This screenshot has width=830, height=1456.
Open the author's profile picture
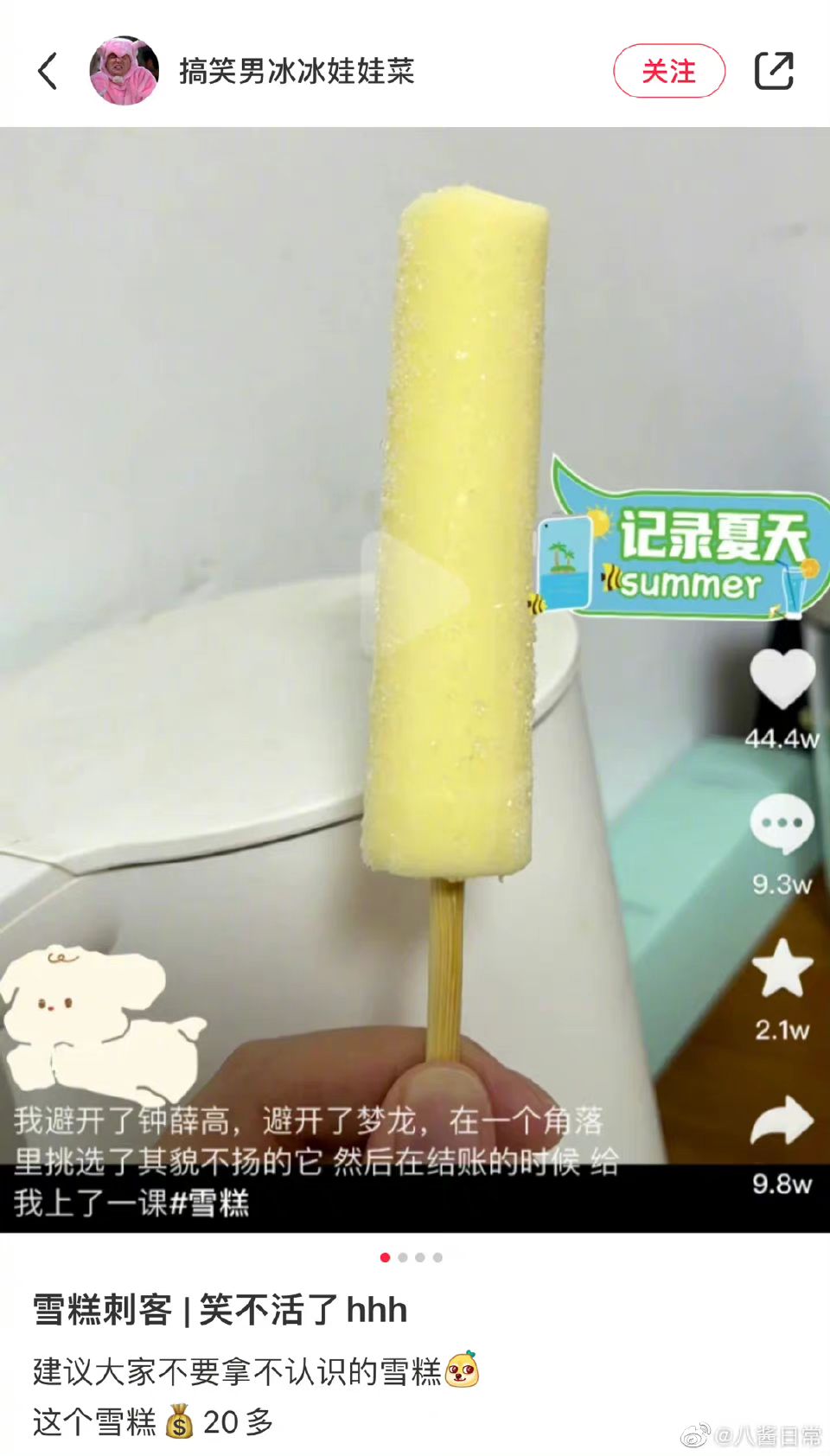click(x=124, y=71)
